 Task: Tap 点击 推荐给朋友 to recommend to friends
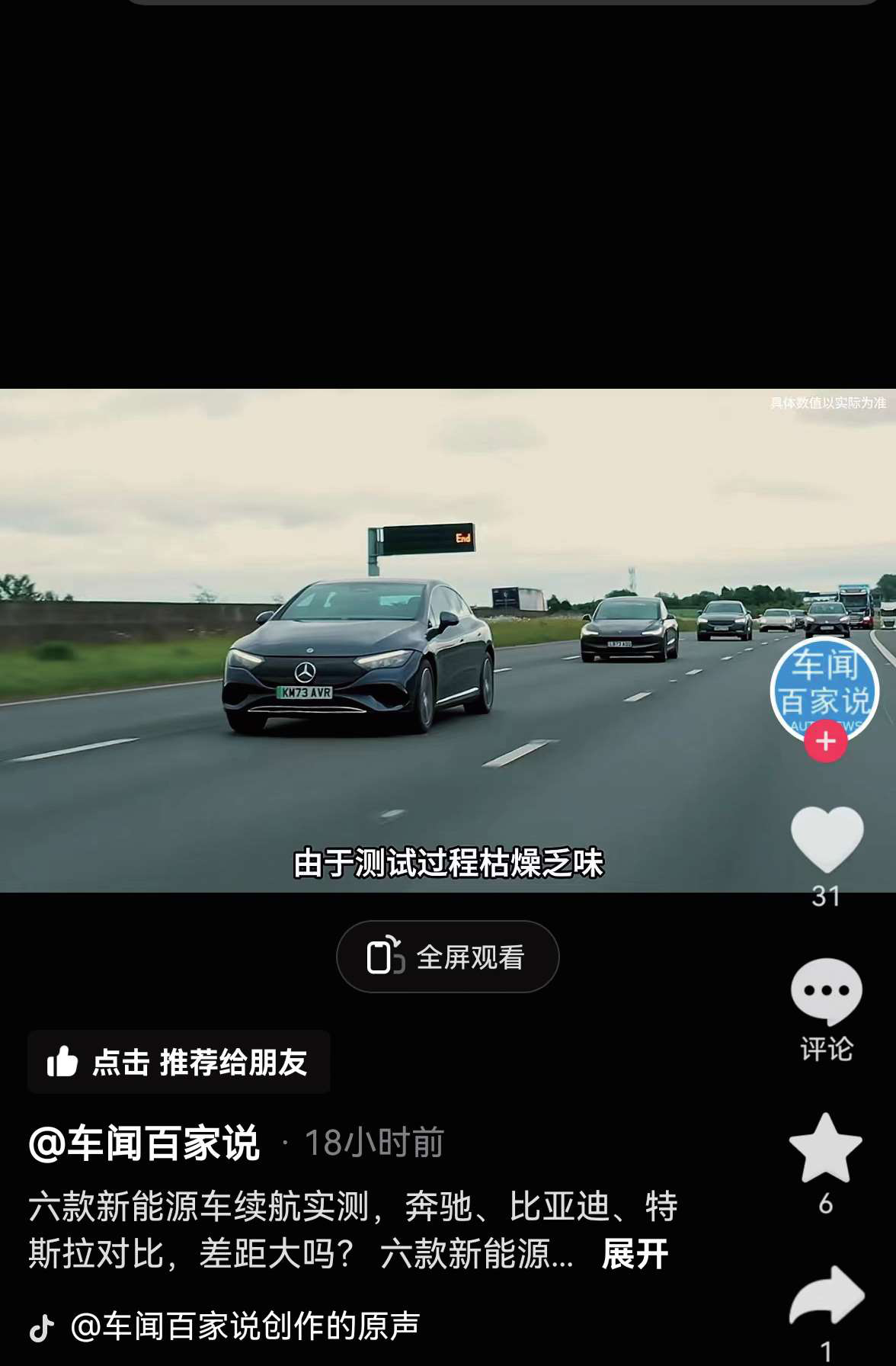tap(178, 1062)
